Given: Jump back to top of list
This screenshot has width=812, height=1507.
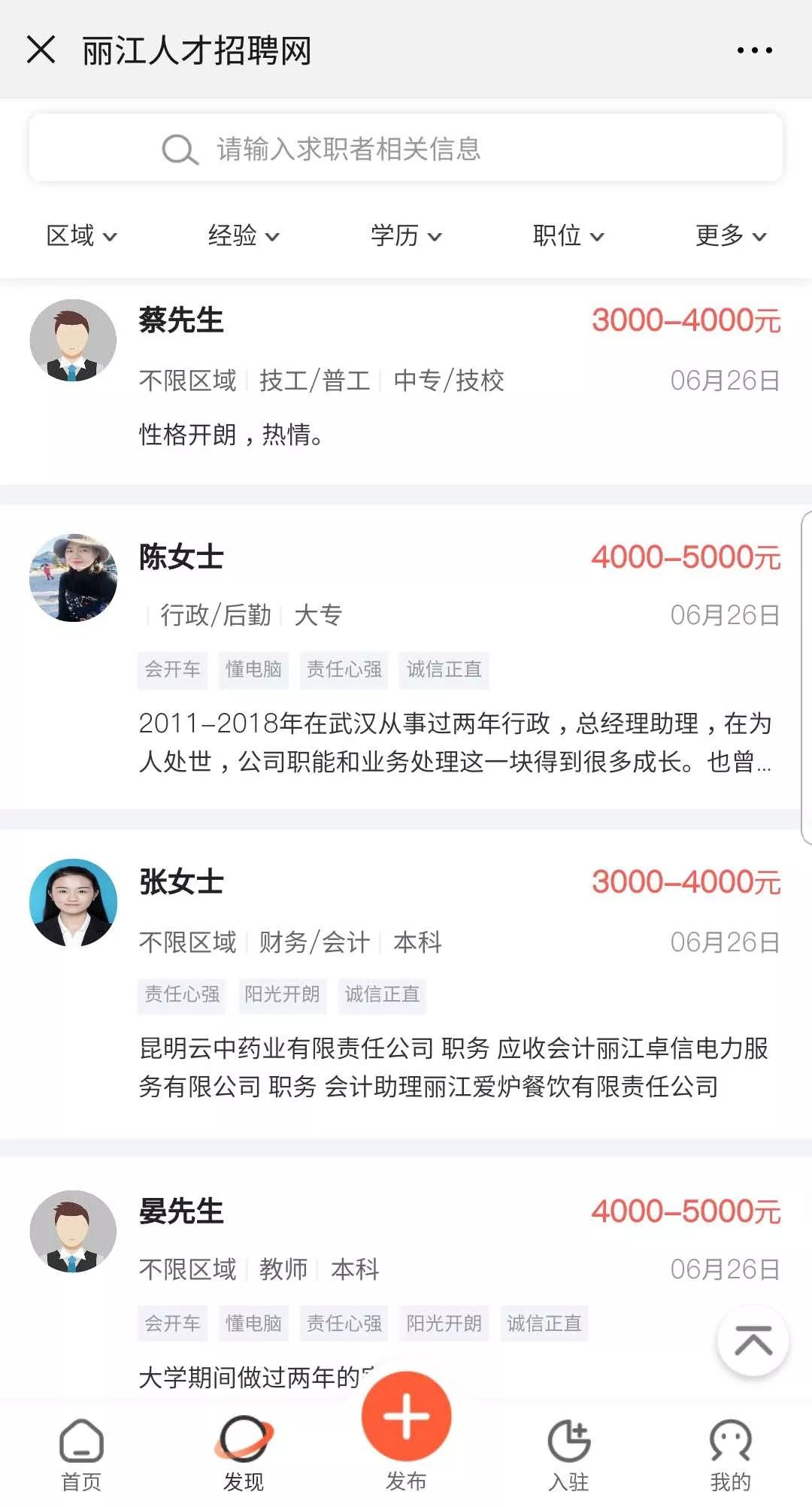Looking at the screenshot, I should [753, 1341].
